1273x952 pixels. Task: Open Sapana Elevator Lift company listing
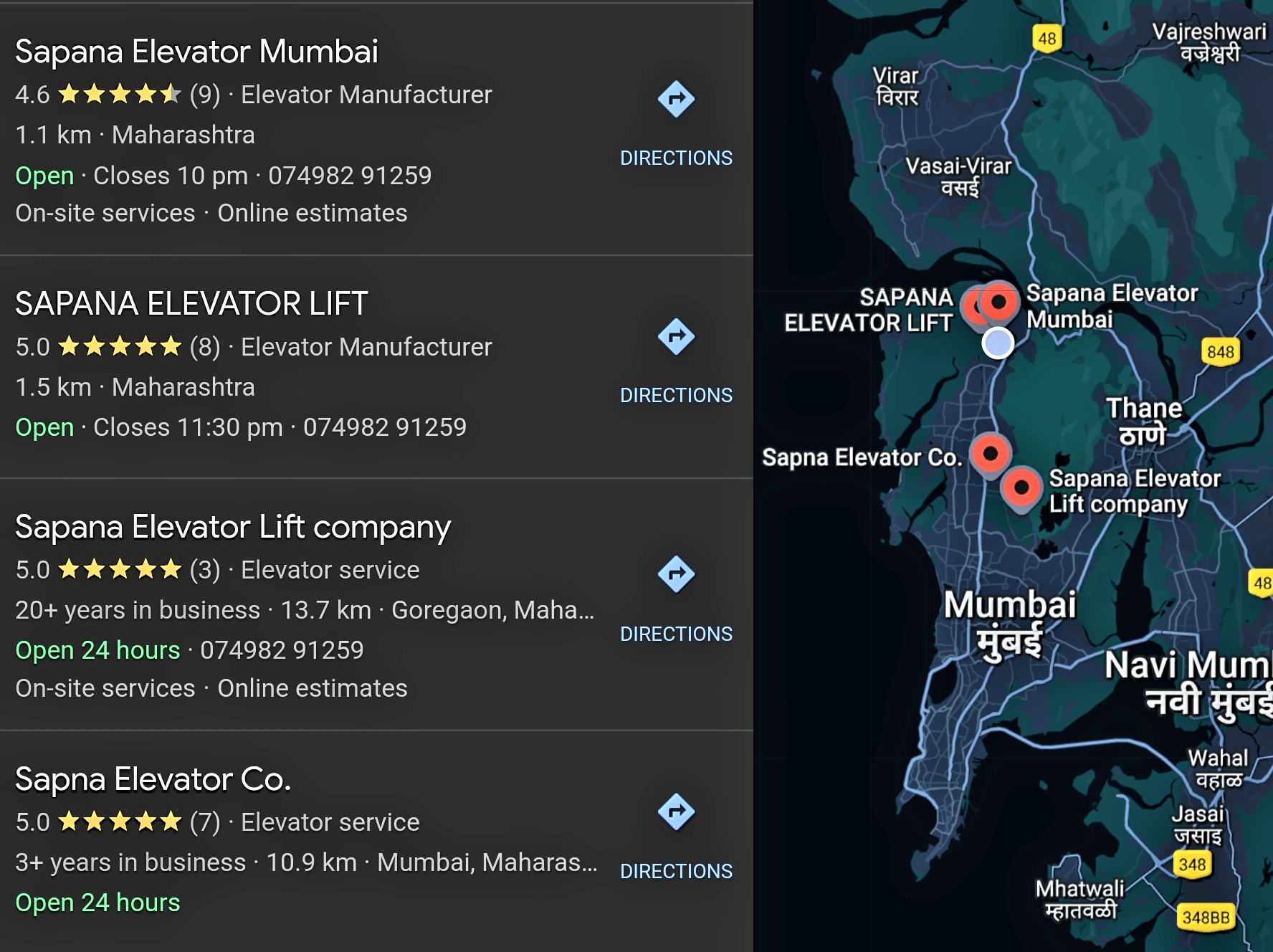233,527
